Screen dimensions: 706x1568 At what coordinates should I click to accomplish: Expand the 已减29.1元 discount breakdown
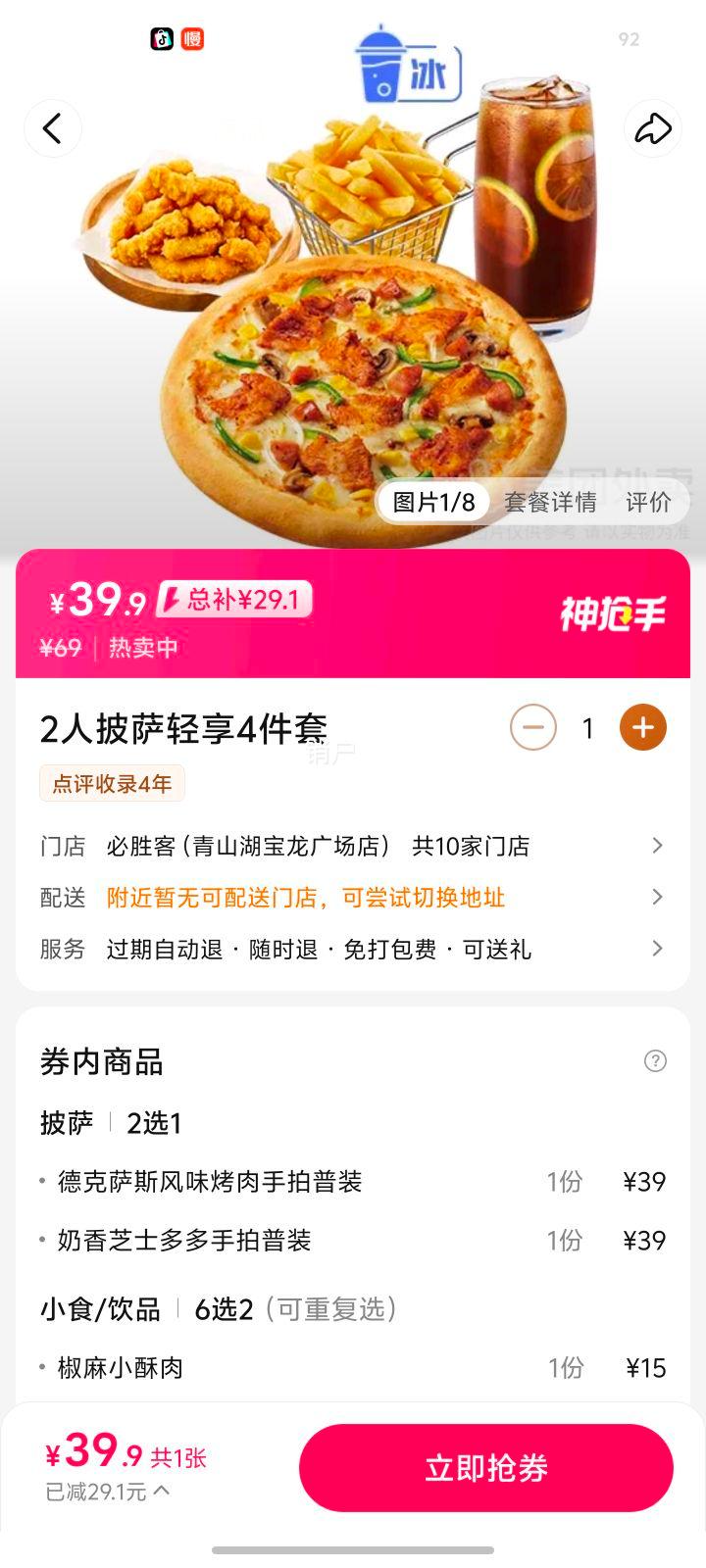tap(108, 1492)
